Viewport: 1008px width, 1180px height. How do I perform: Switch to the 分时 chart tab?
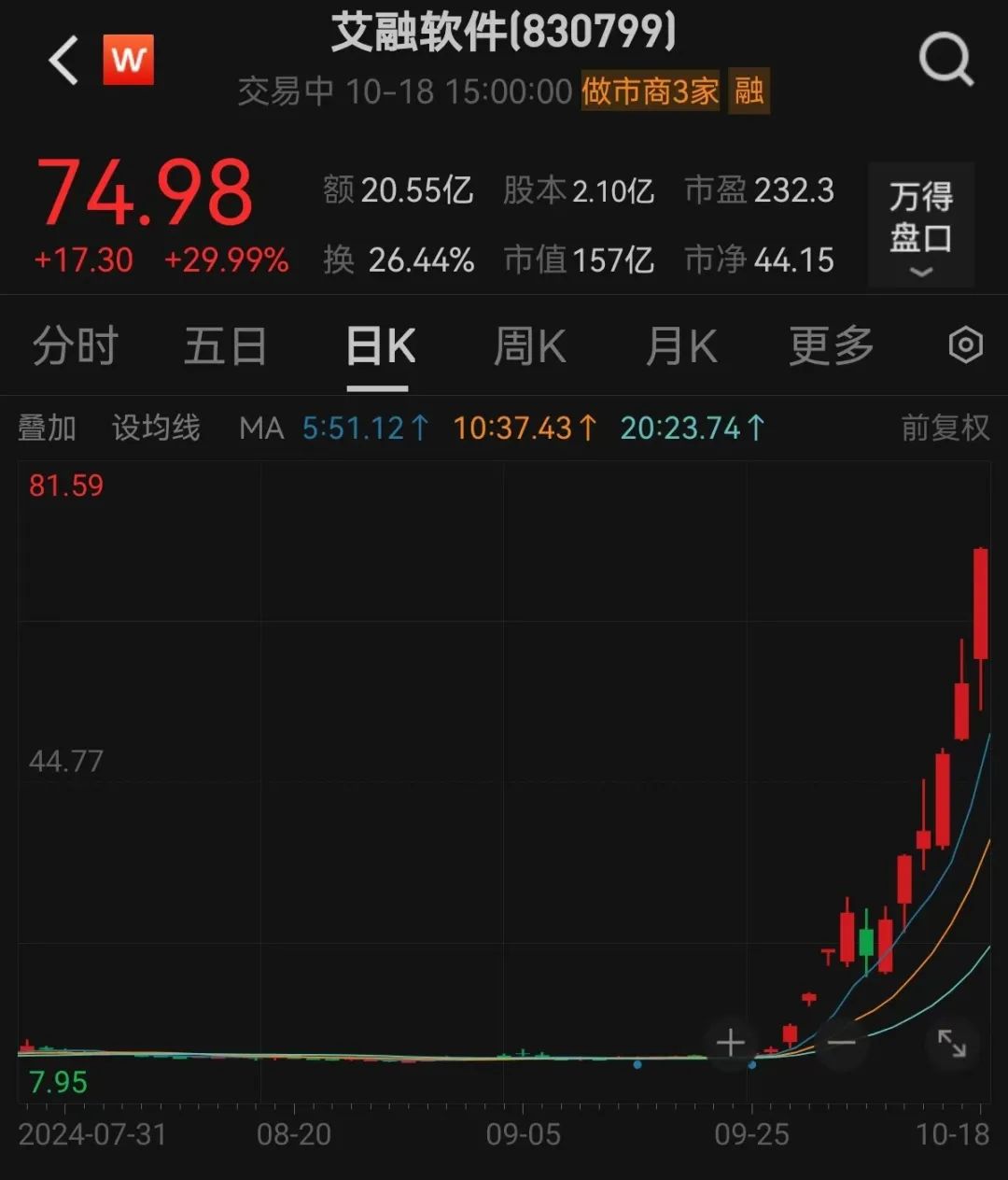(75, 346)
